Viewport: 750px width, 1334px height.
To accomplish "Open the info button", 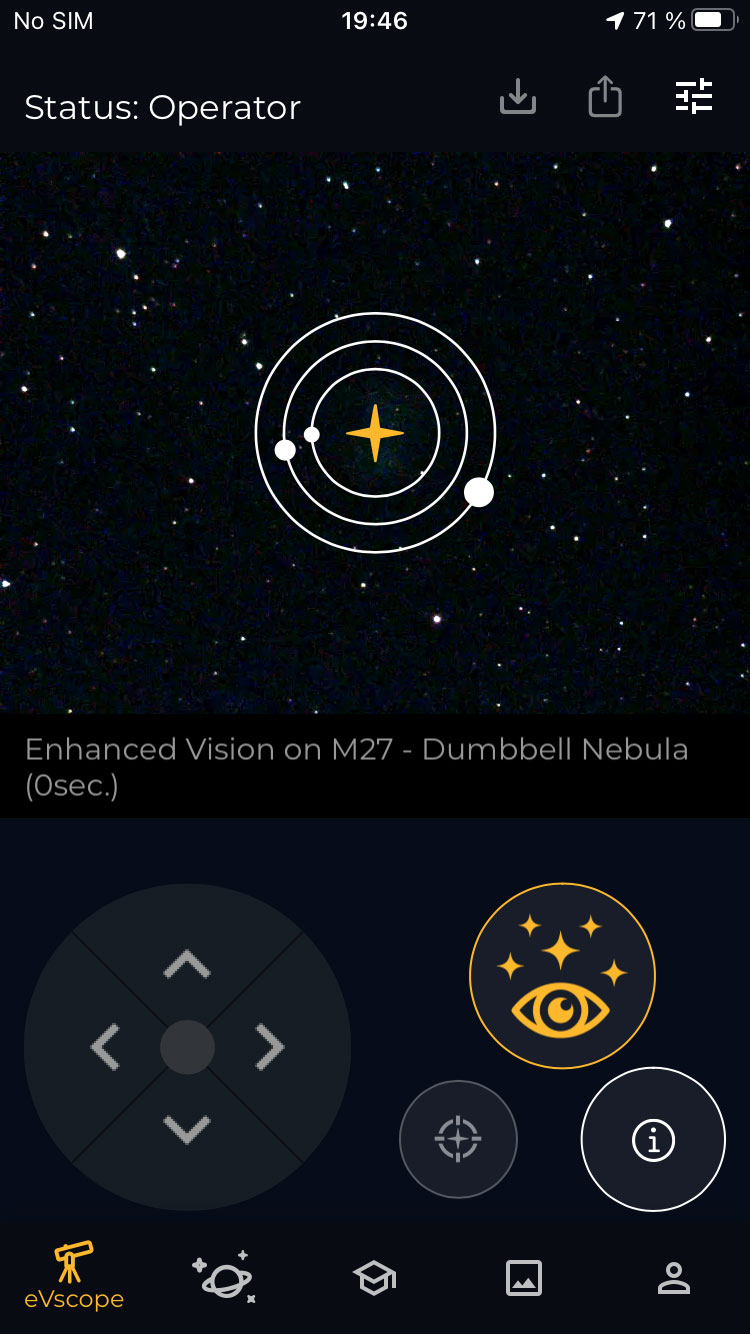I will point(653,1139).
